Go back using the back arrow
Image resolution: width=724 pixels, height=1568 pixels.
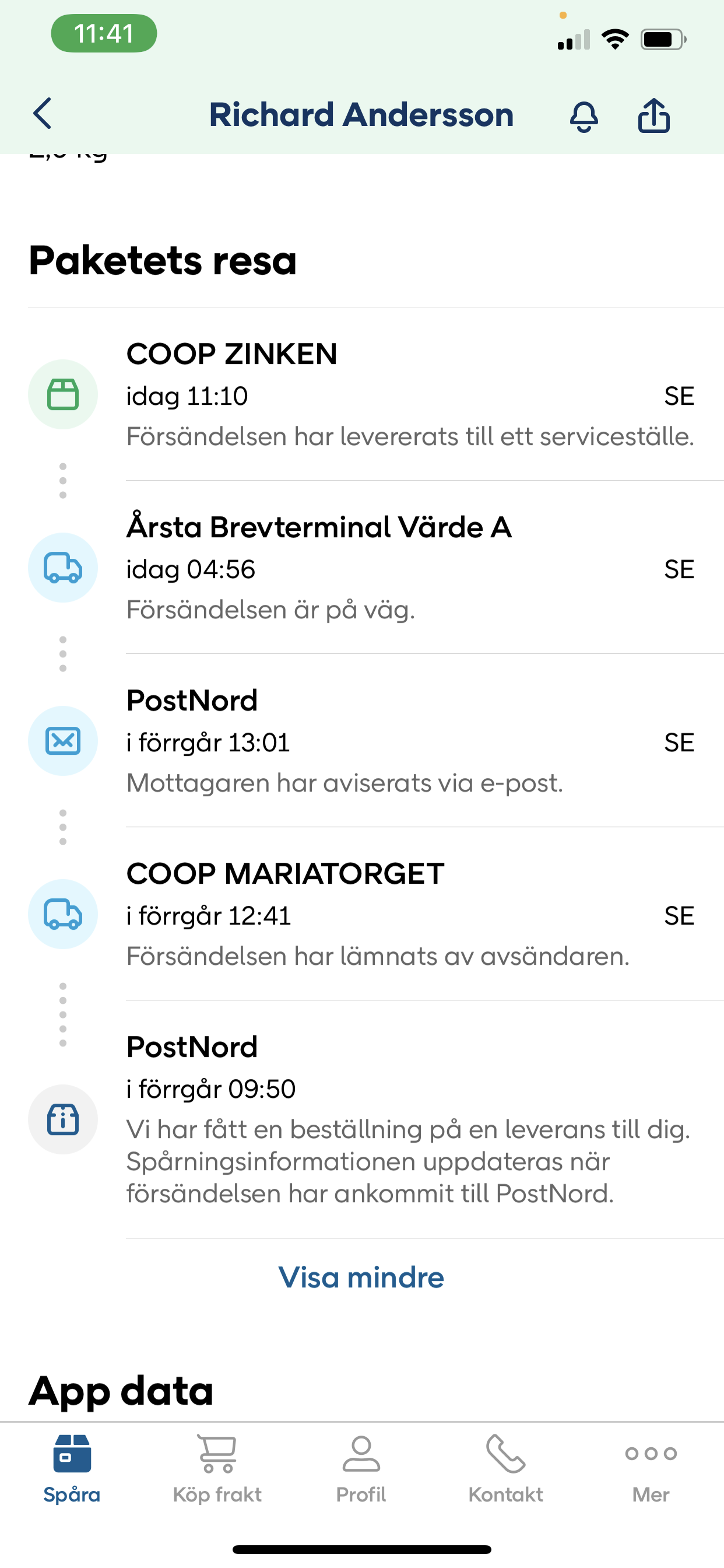point(43,114)
